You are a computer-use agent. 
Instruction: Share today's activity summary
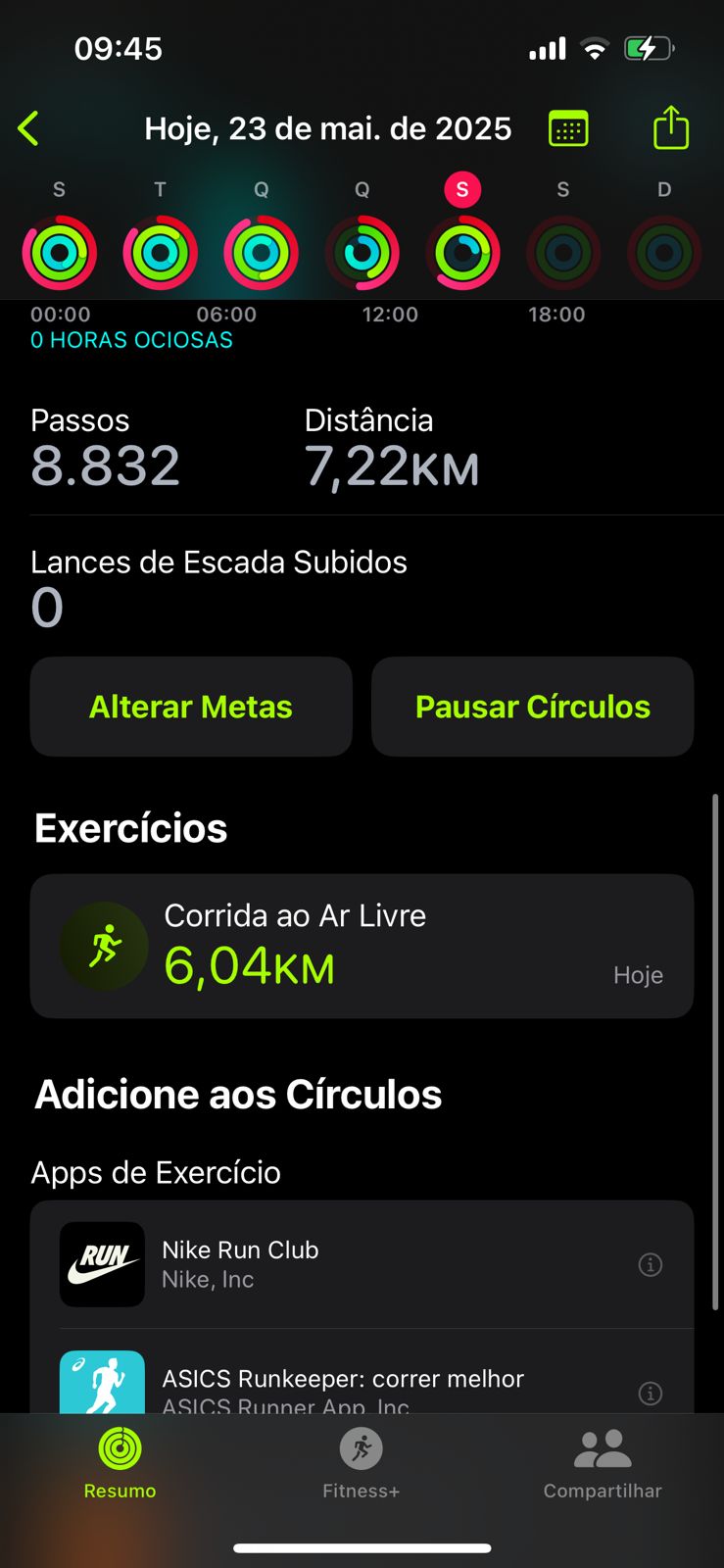[671, 127]
